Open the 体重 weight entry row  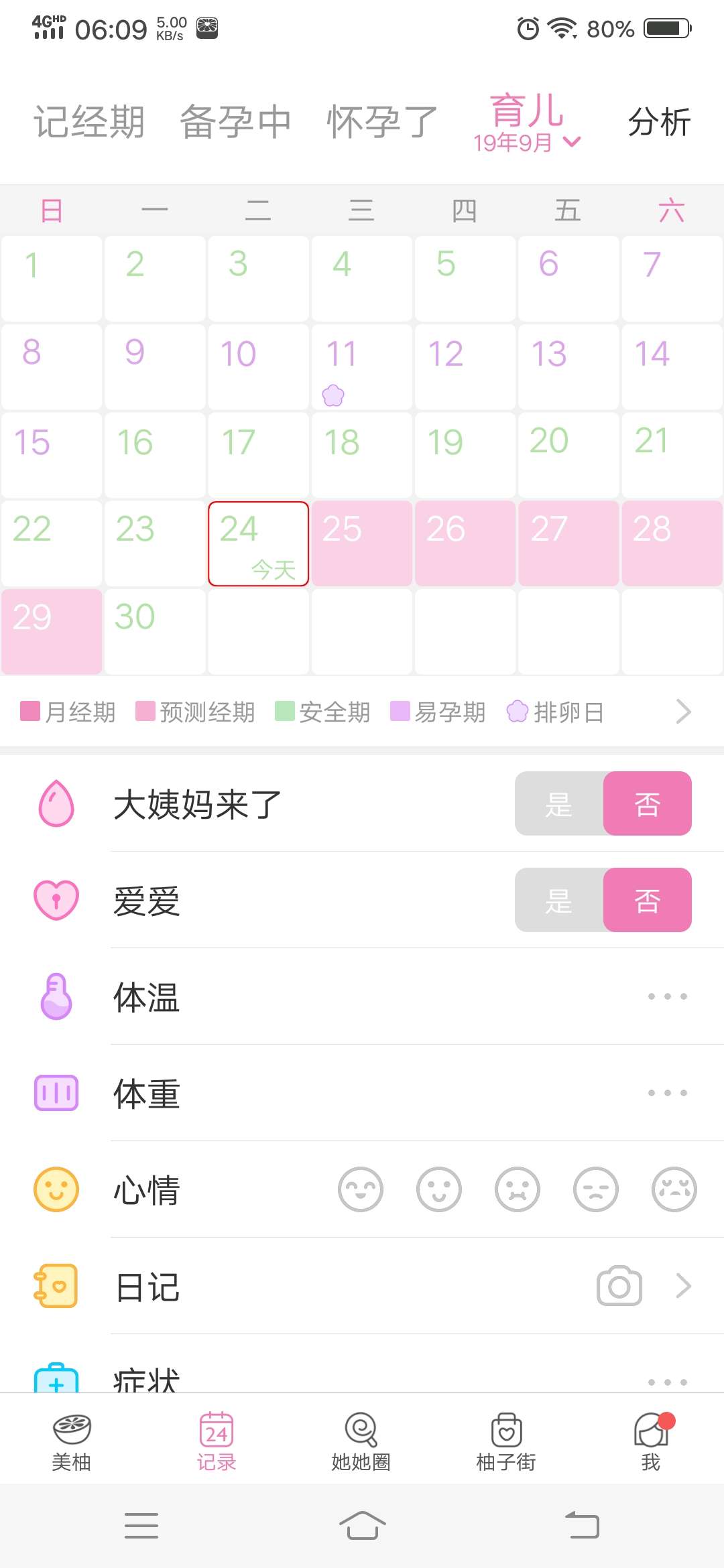click(x=402, y=1093)
